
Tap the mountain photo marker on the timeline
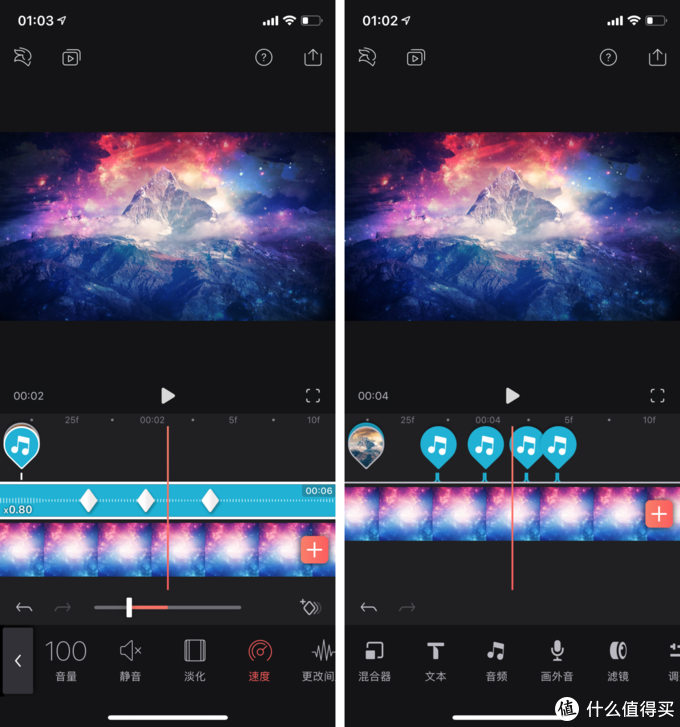click(x=366, y=444)
